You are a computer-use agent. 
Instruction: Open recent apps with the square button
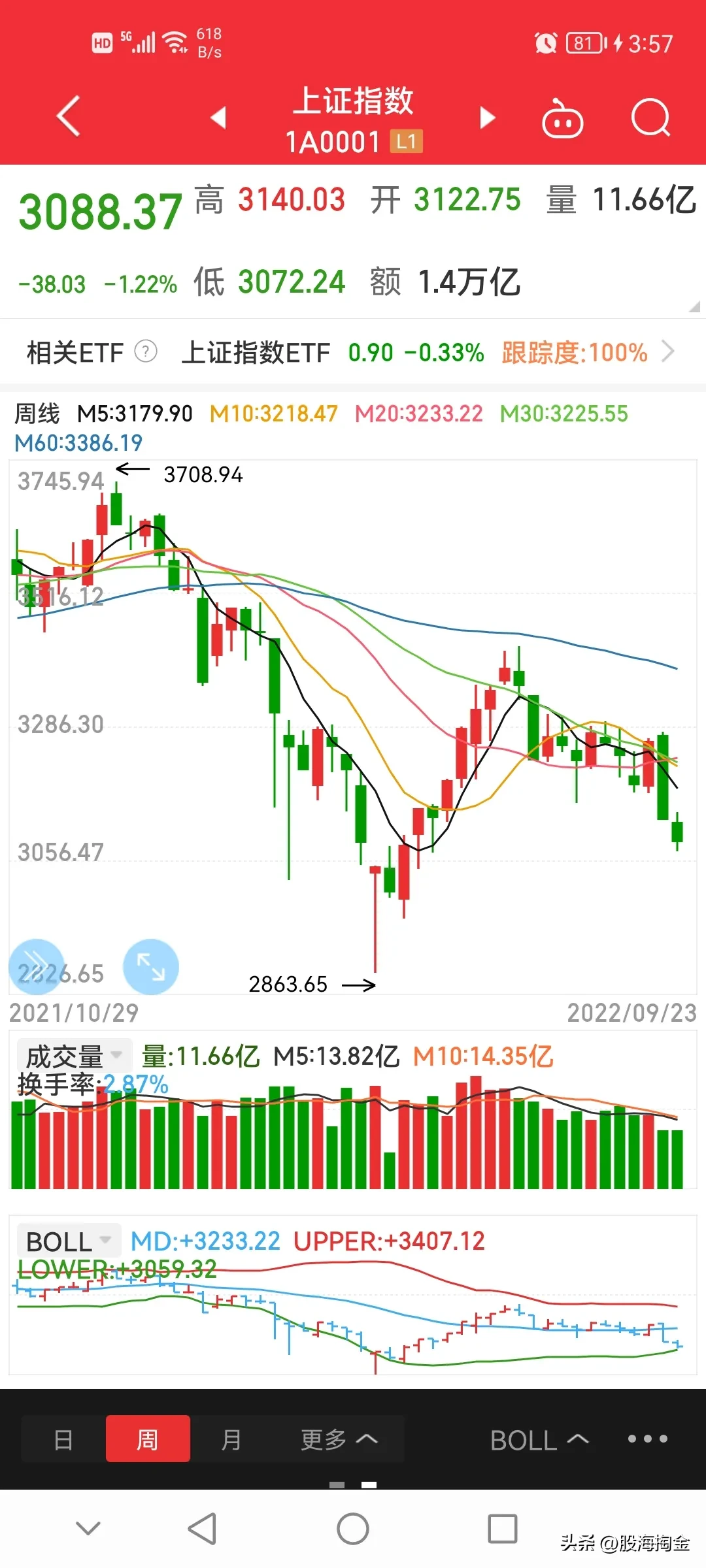coord(503,1529)
